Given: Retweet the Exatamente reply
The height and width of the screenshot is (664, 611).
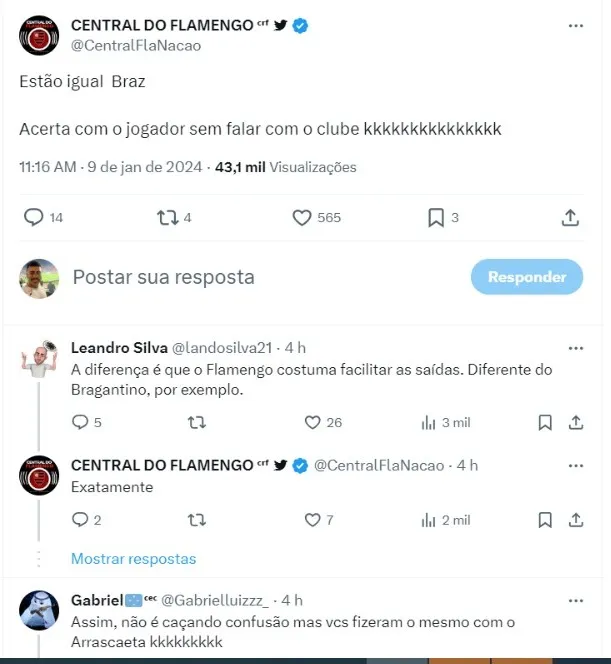Looking at the screenshot, I should (x=197, y=520).
